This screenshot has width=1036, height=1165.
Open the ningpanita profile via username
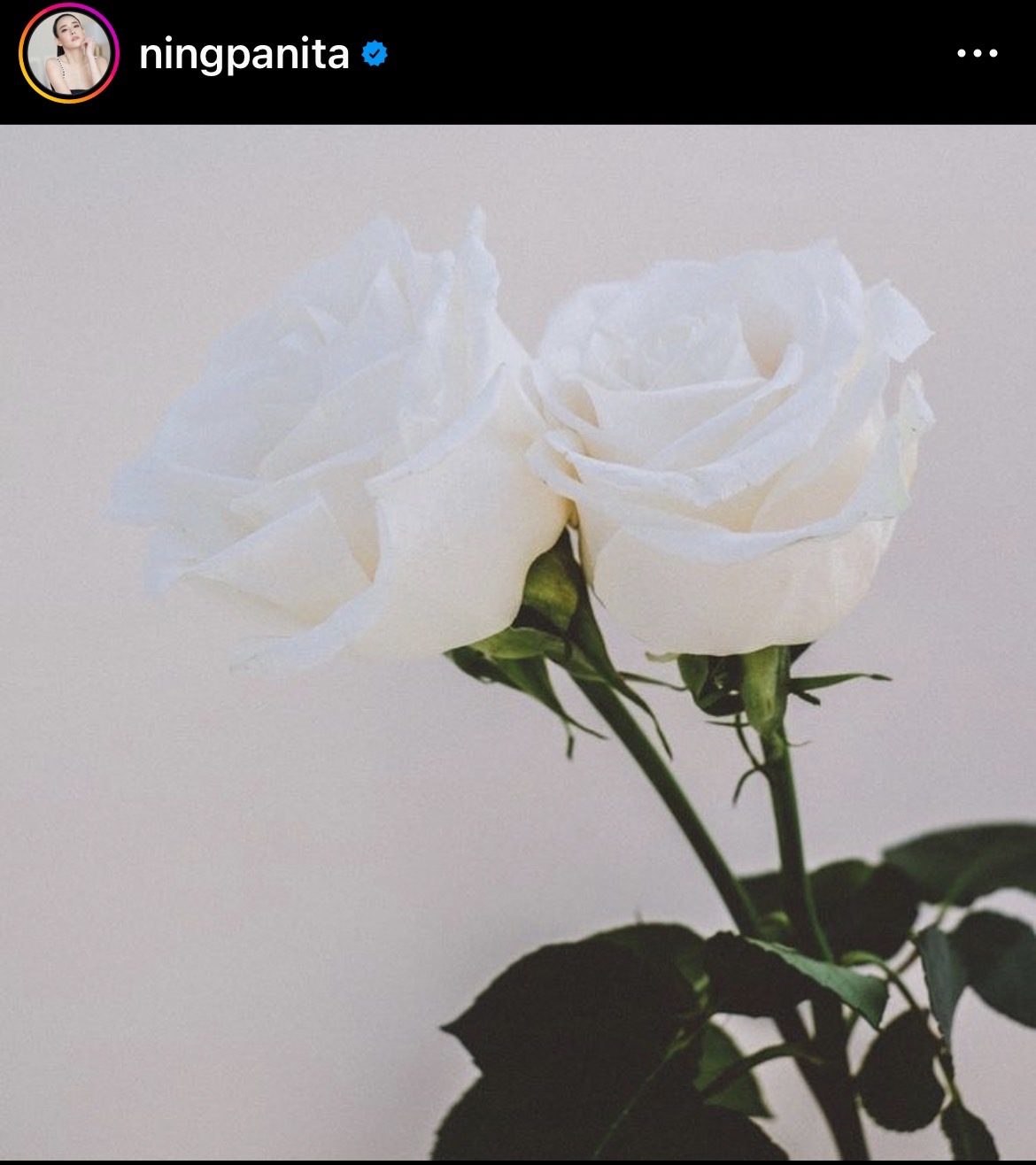244,55
